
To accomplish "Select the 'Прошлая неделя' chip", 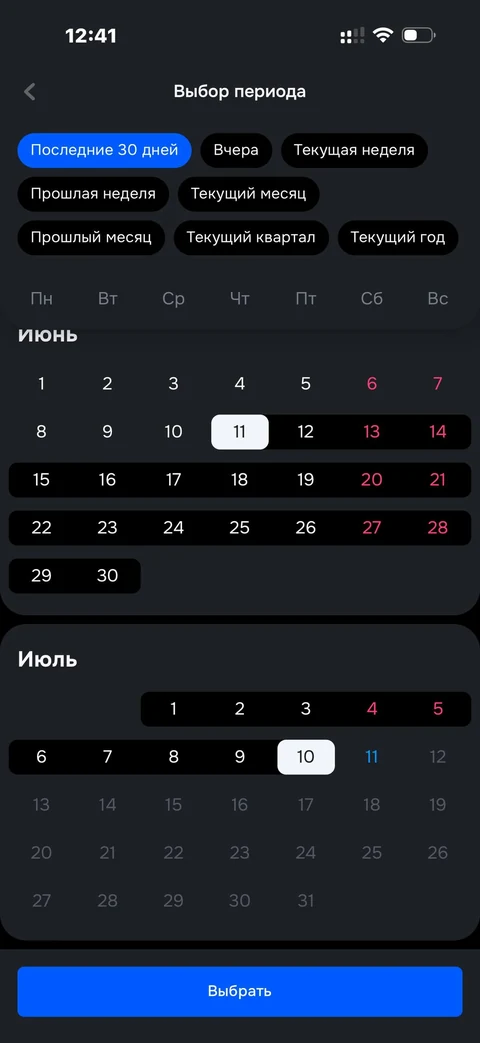I will (x=93, y=194).
